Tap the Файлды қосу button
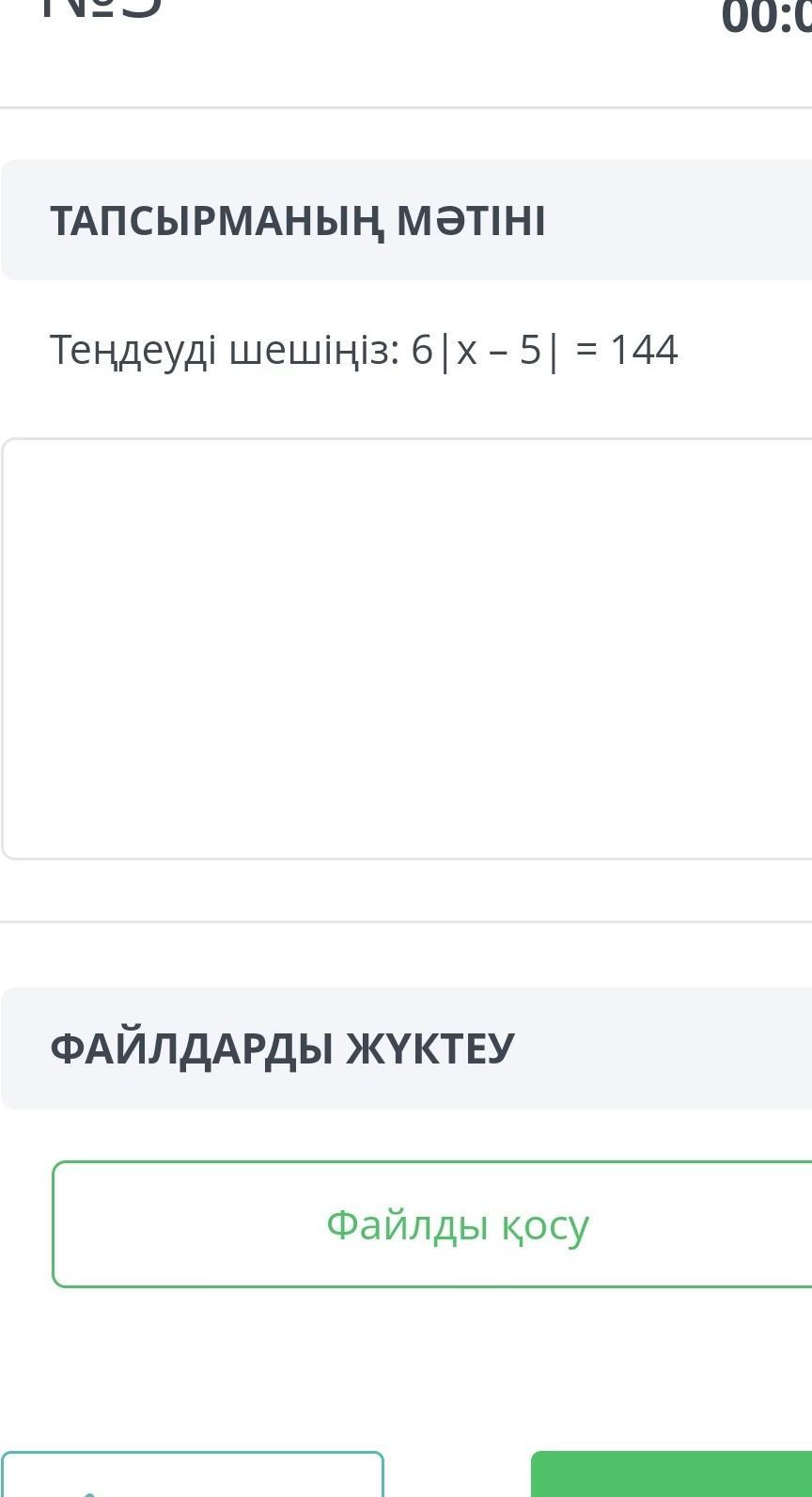Viewport: 812px width, 1497px height. [432, 1224]
